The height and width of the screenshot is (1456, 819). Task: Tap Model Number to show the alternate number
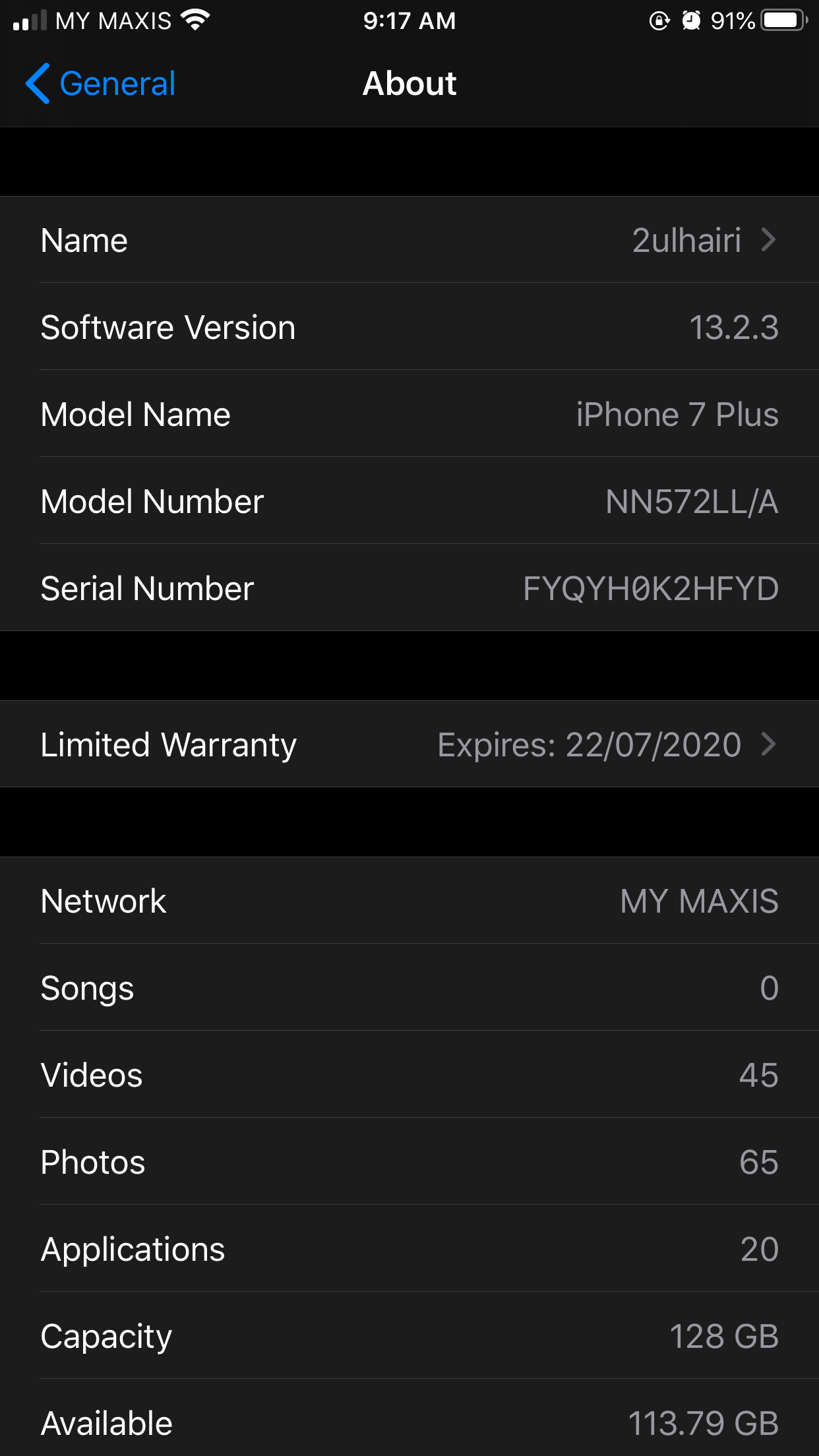coord(409,501)
